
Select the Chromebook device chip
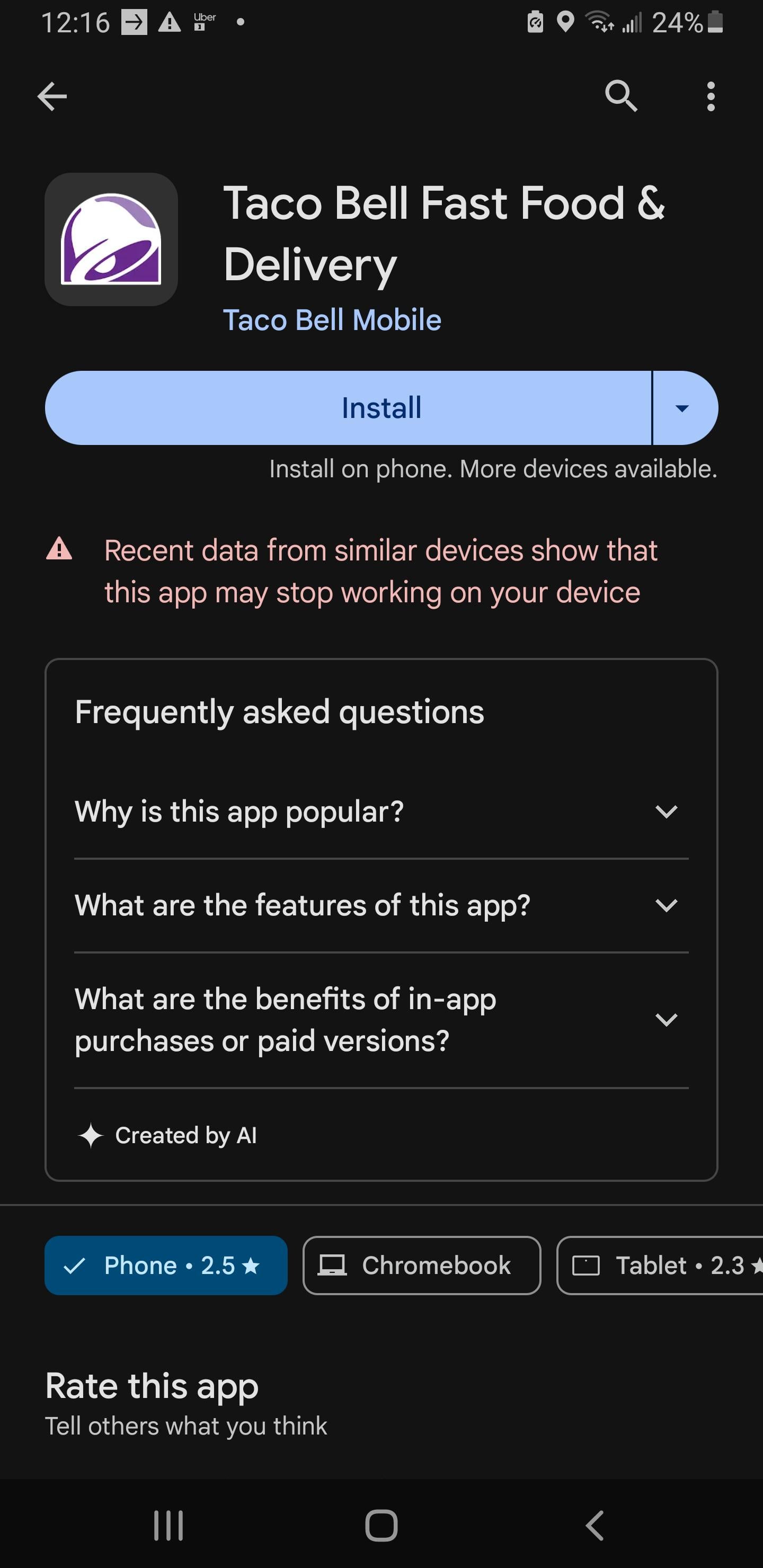[421, 1266]
